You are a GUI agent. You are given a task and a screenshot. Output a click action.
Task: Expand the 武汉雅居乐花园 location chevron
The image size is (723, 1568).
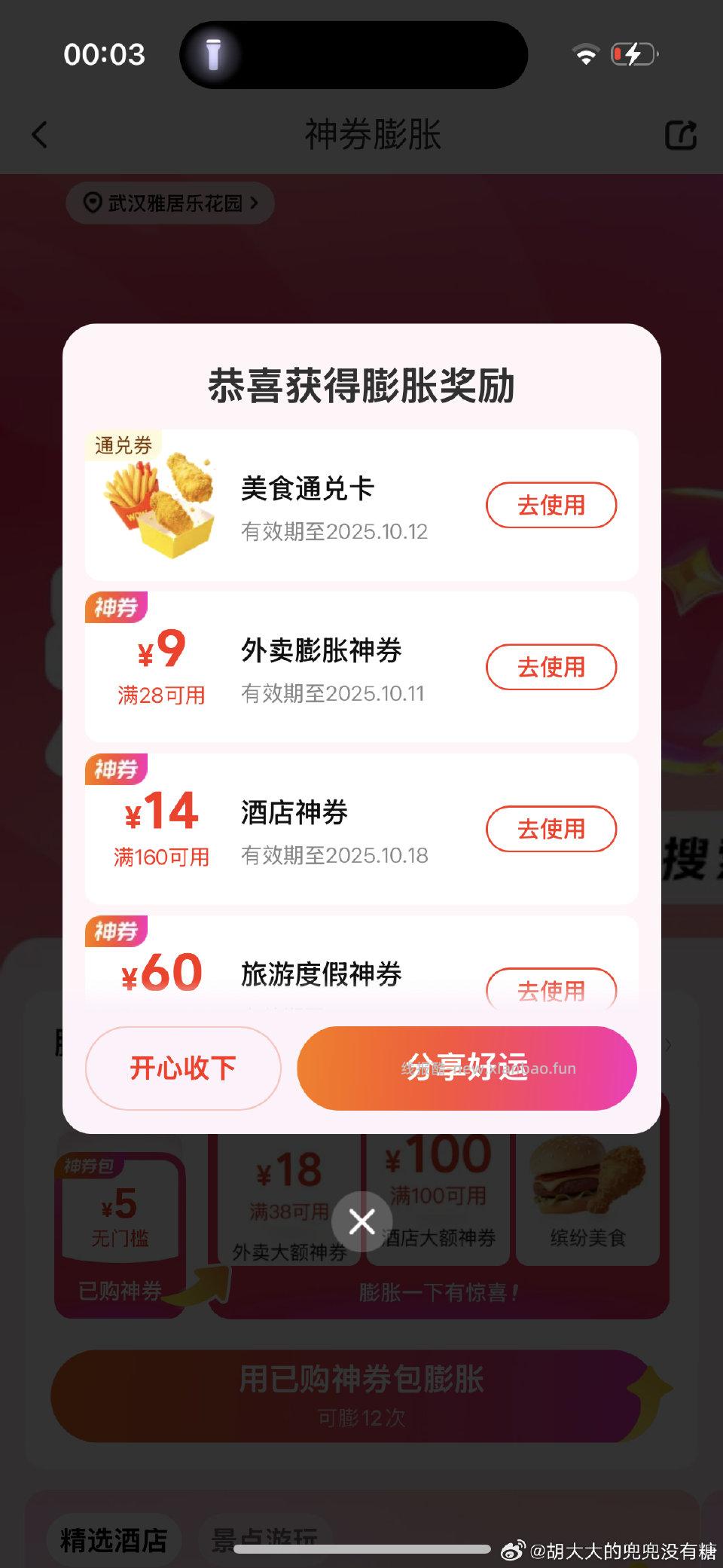(x=255, y=203)
